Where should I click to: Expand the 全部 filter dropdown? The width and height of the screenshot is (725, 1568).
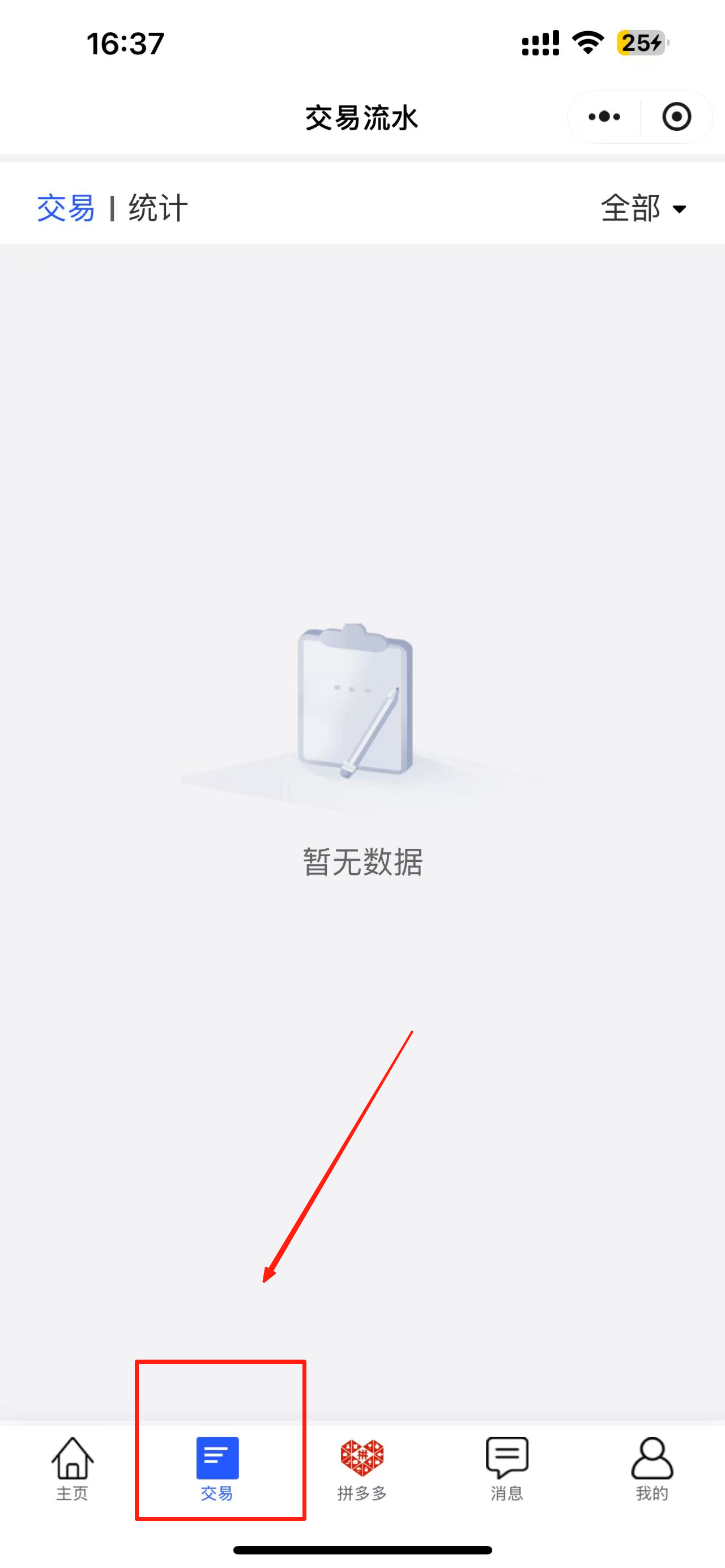point(643,208)
